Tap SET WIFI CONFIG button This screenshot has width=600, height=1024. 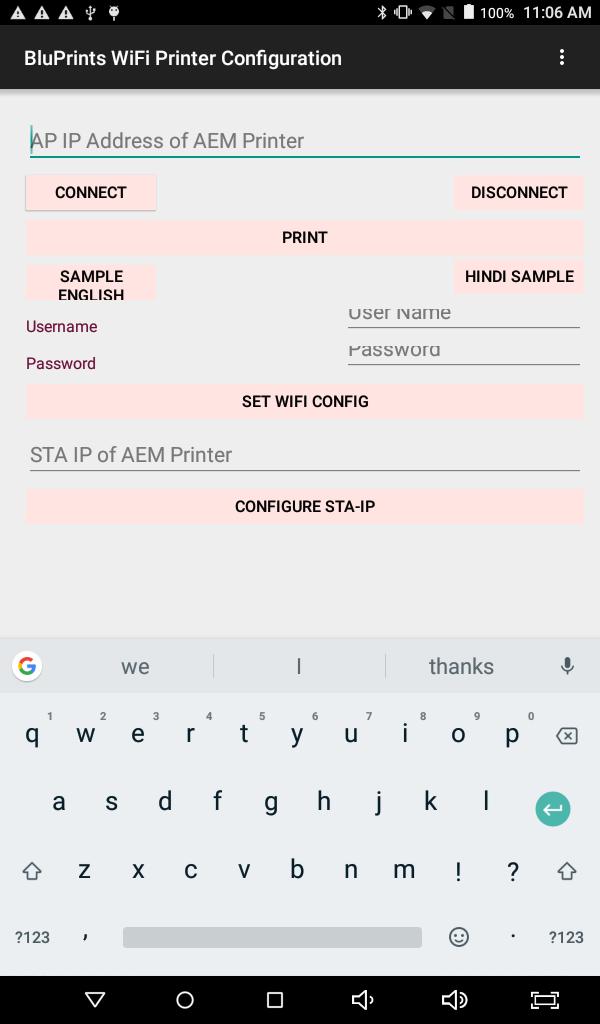[x=304, y=401]
